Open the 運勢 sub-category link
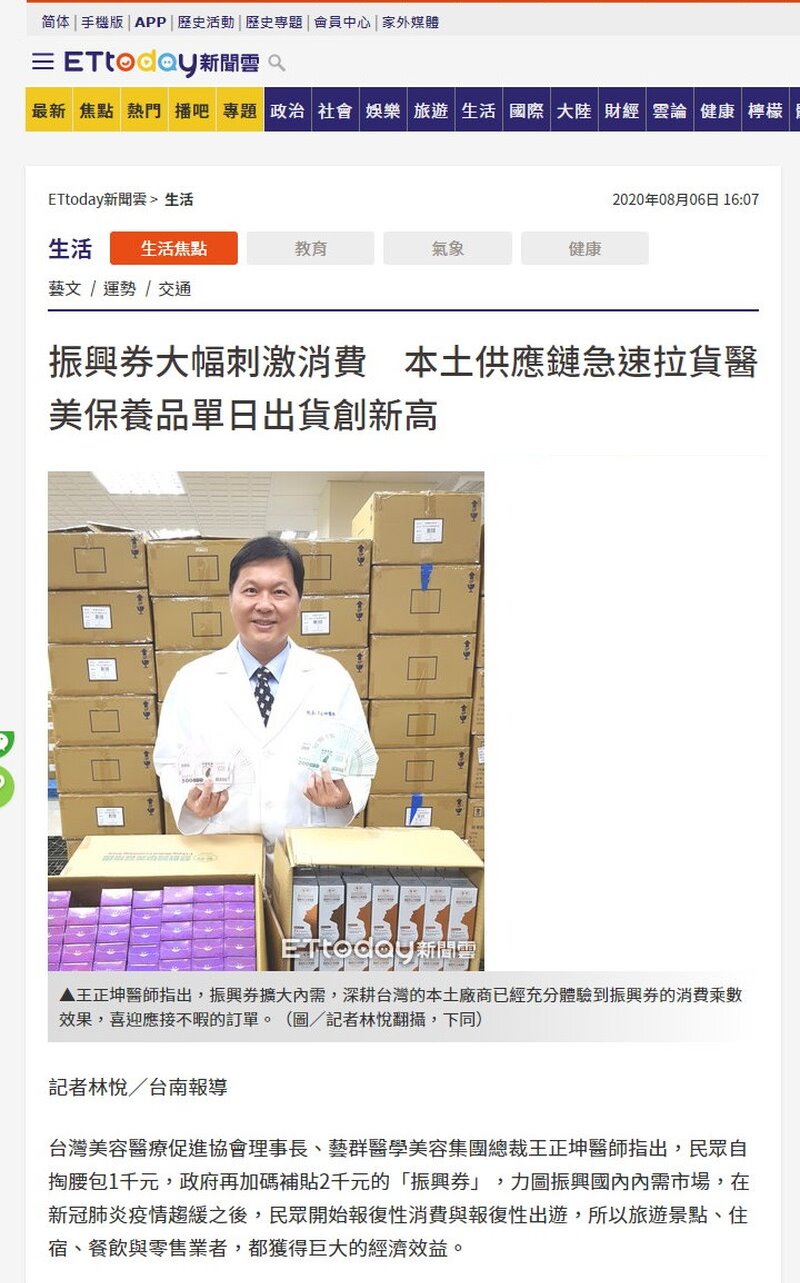Viewport: 800px width, 1283px height. (119, 289)
